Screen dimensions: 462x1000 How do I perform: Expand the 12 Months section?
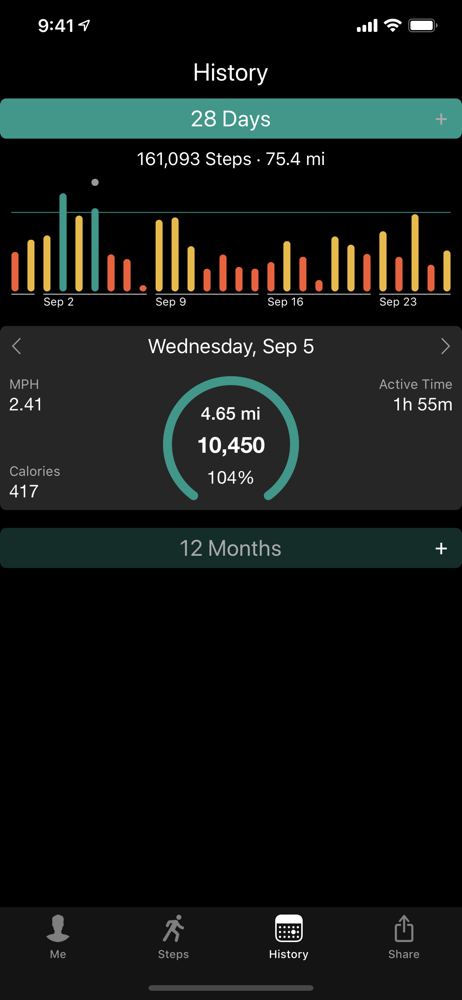(230, 548)
